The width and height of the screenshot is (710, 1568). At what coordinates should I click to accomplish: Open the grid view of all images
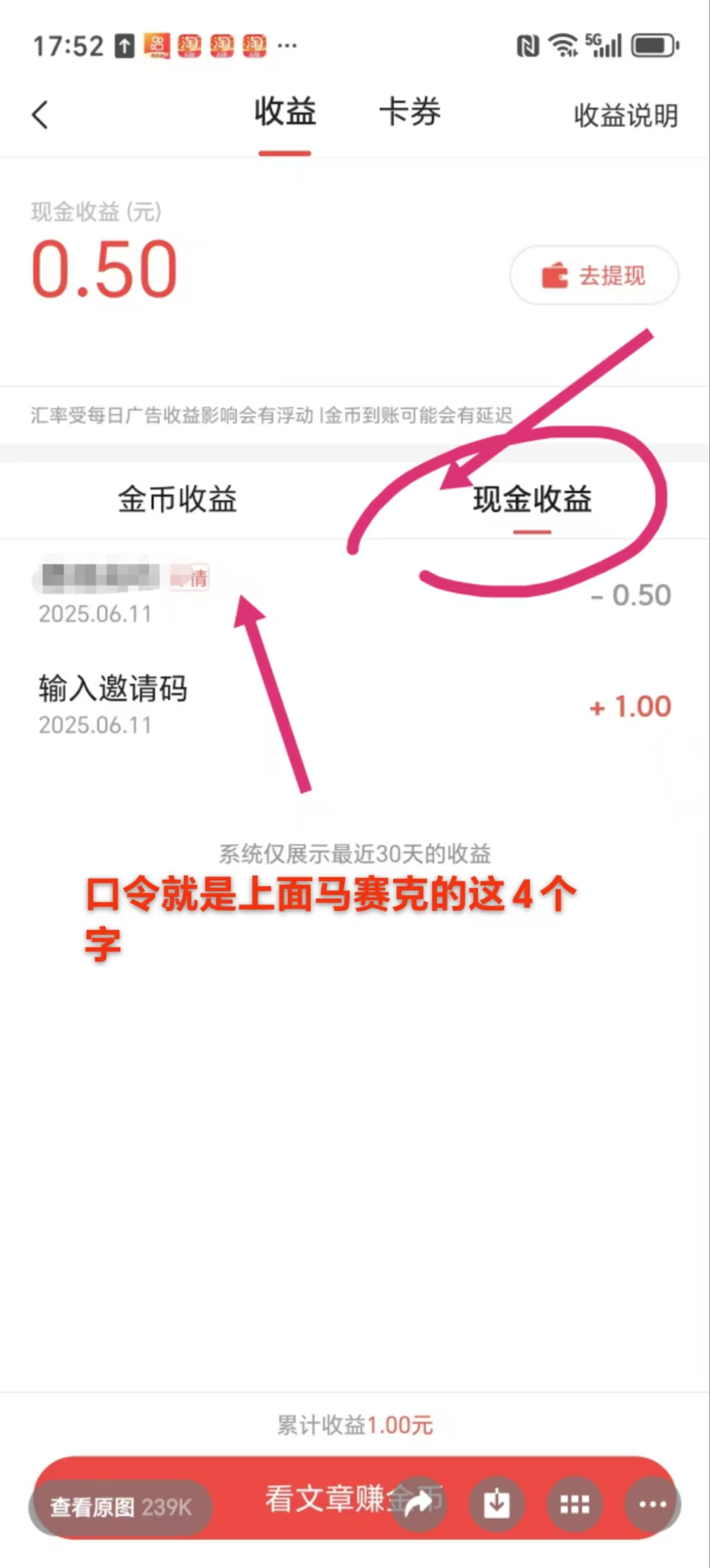[x=575, y=1504]
